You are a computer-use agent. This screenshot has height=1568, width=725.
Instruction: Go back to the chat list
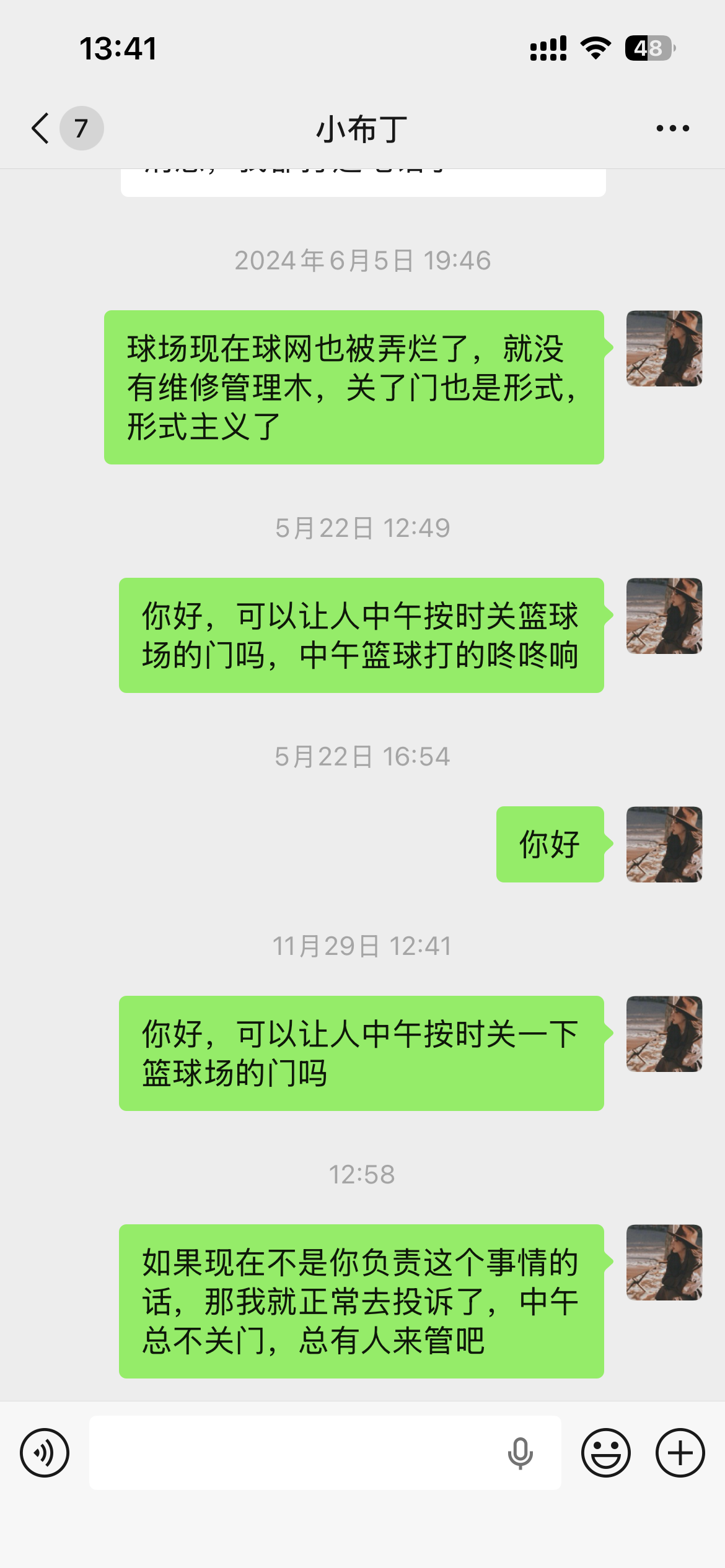pos(42,128)
